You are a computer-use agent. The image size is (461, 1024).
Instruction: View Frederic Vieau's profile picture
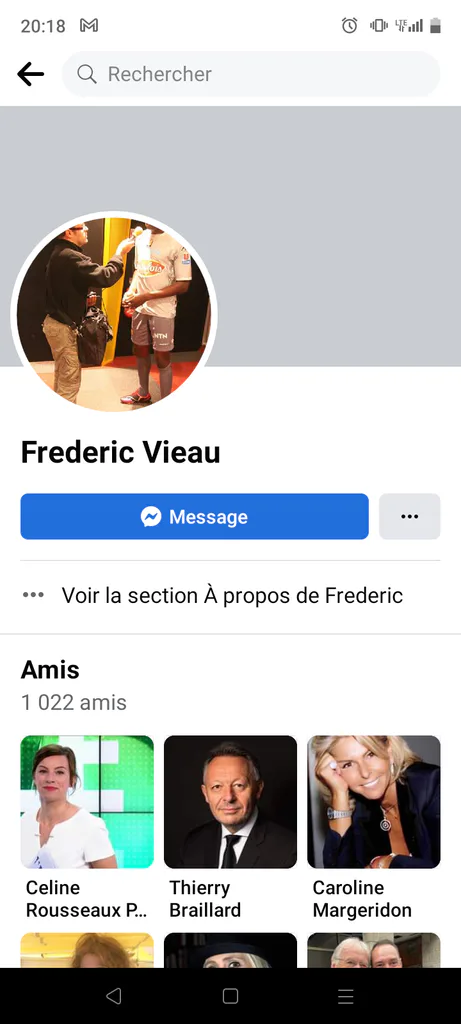pyautogui.click(x=114, y=315)
